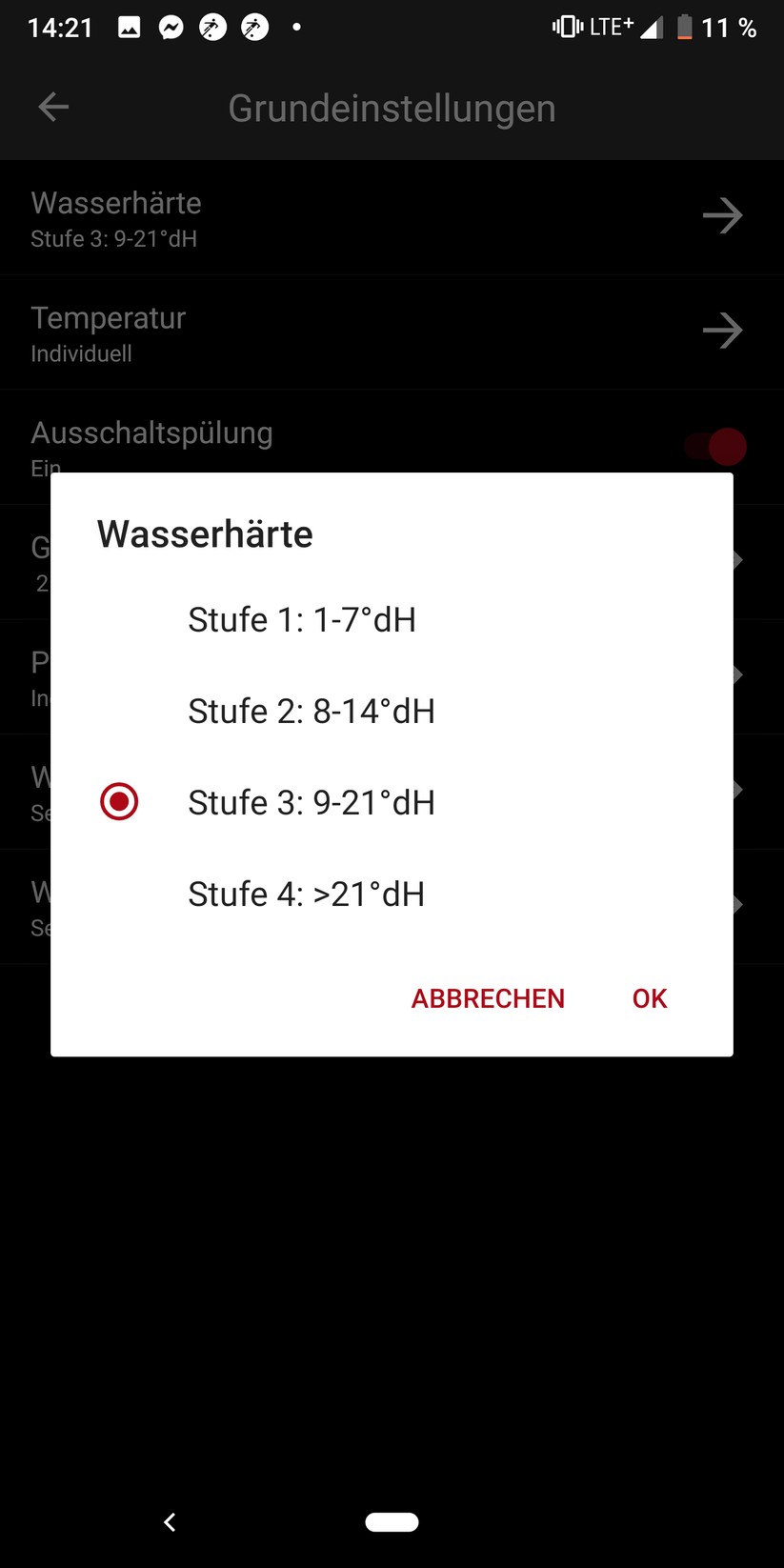
Task: Cancel with the Abbrechen button
Action: point(488,998)
